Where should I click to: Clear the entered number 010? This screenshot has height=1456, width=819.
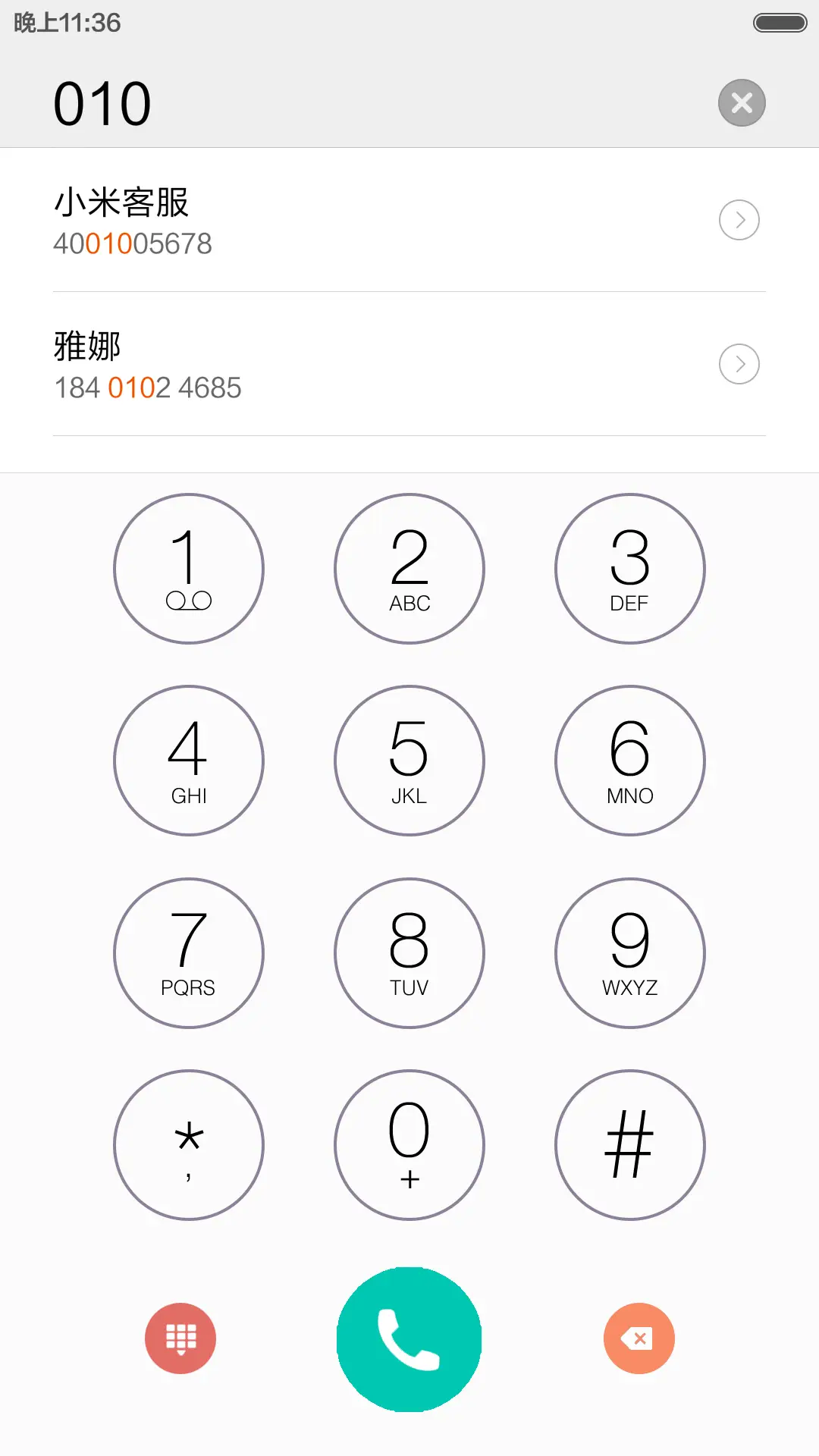point(741,102)
